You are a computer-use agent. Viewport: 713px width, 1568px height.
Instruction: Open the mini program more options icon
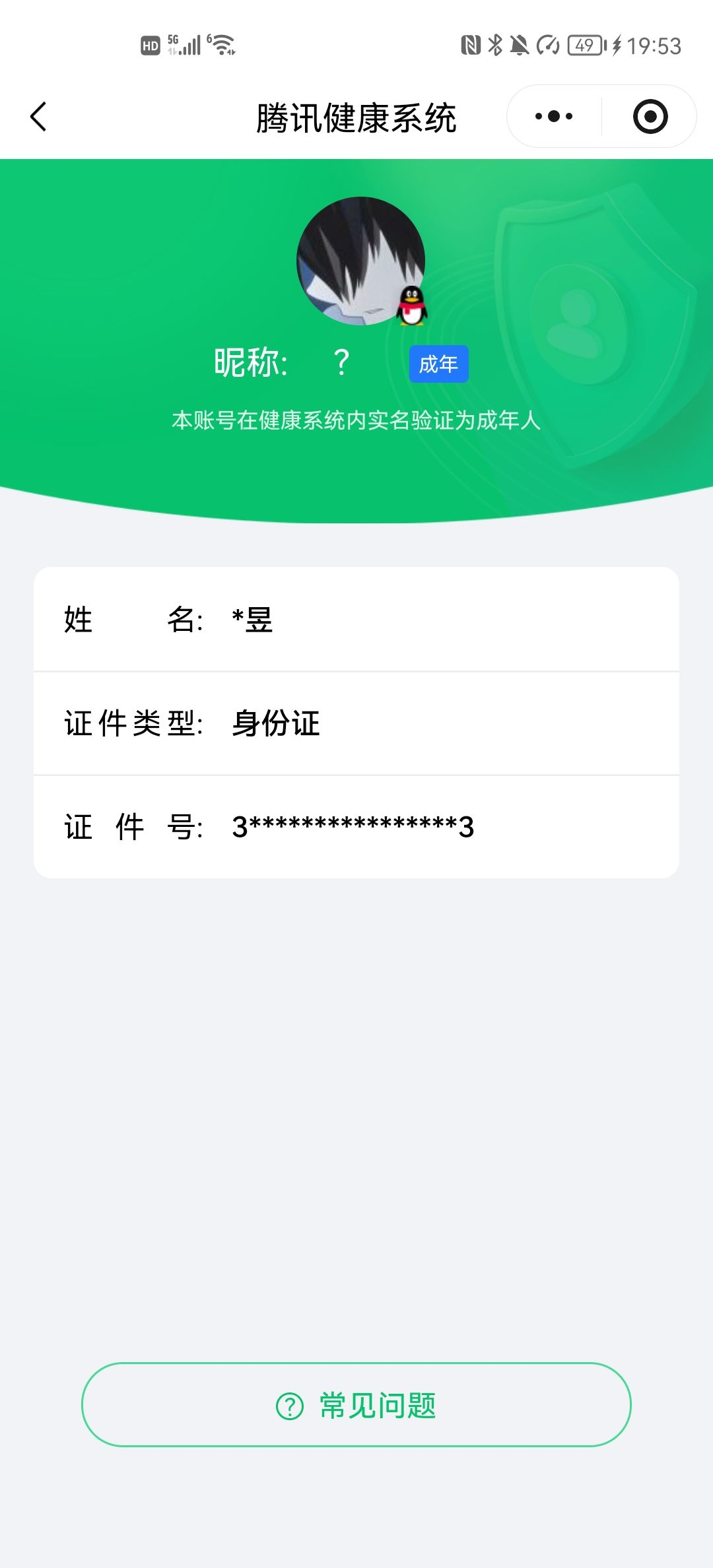click(553, 115)
